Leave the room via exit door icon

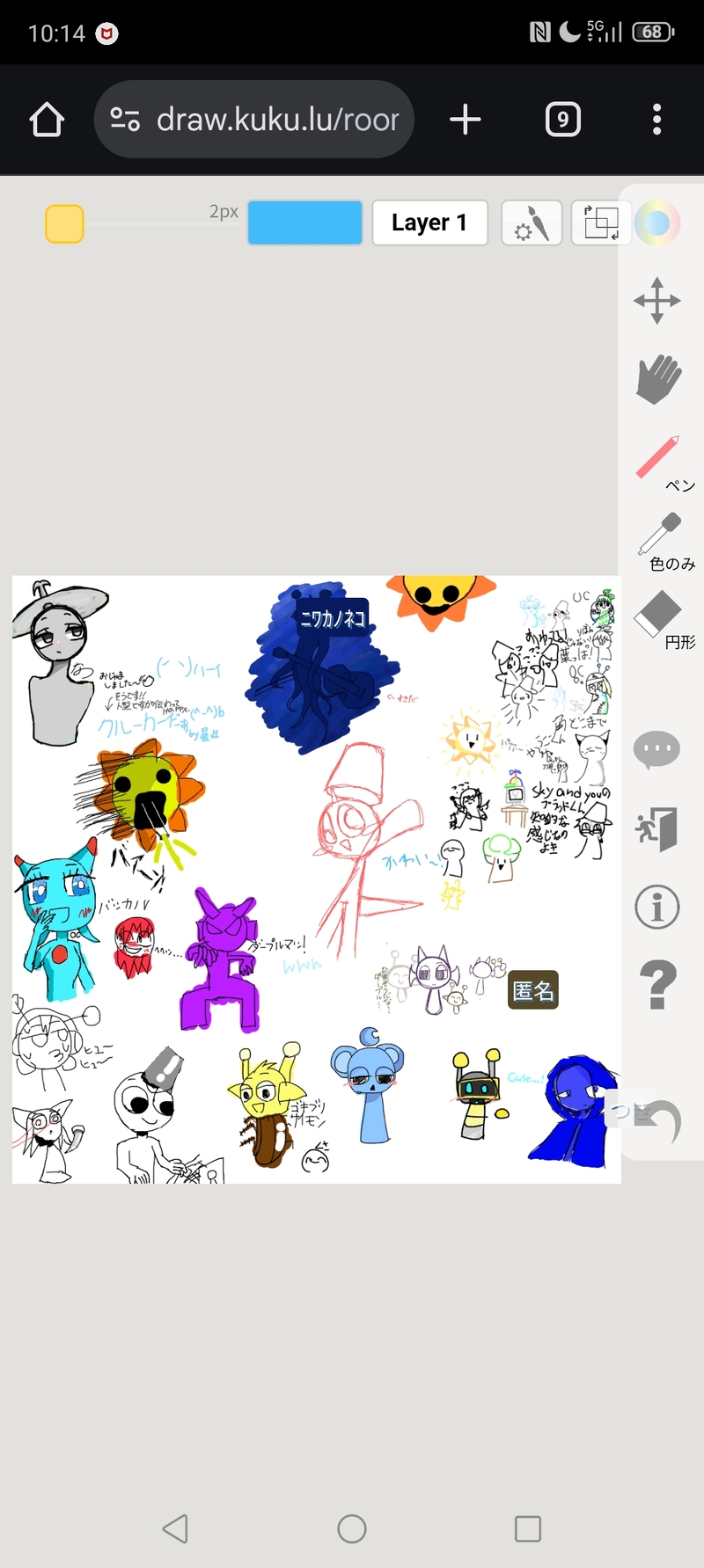point(657,828)
